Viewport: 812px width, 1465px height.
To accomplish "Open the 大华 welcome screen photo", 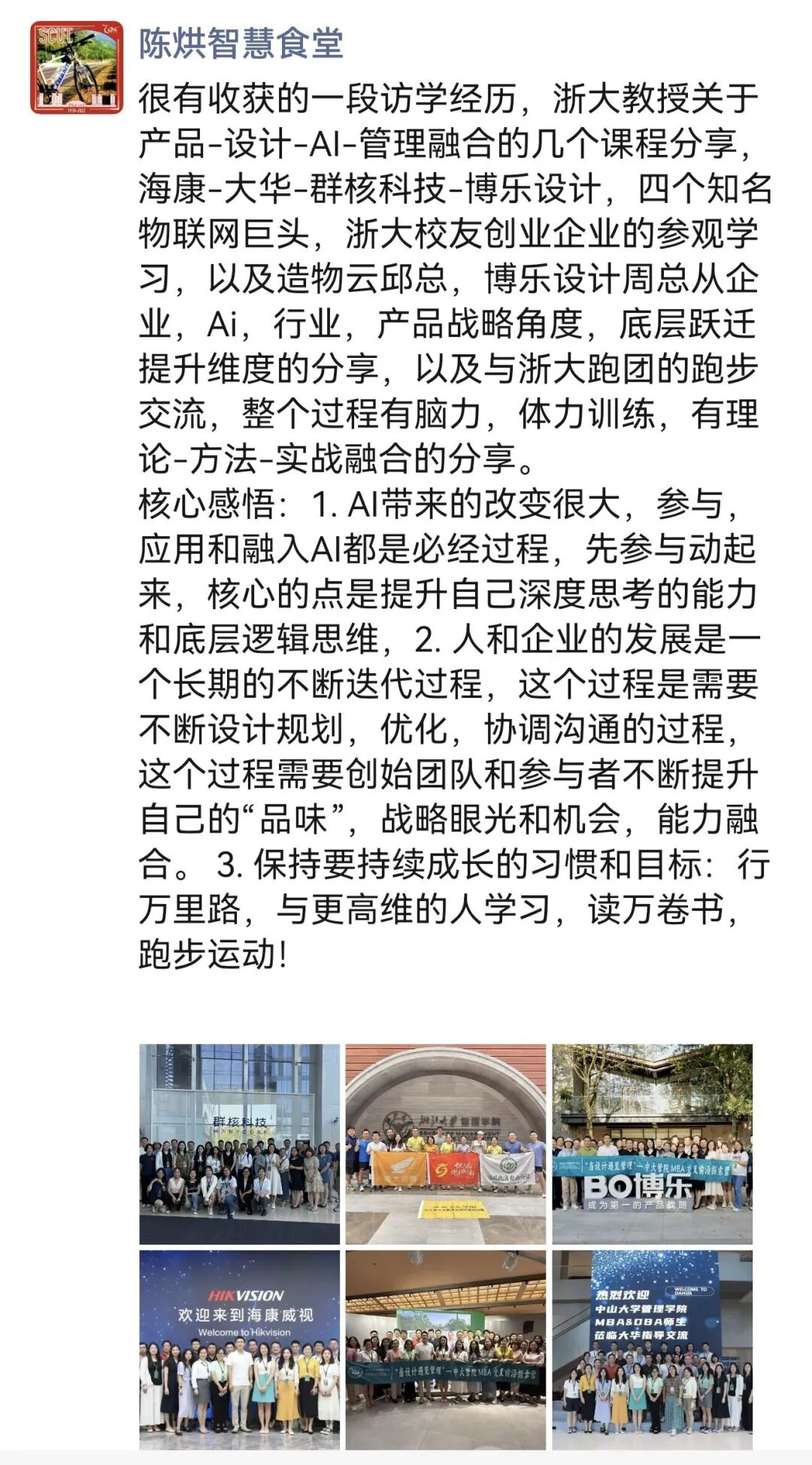I will (x=653, y=1350).
